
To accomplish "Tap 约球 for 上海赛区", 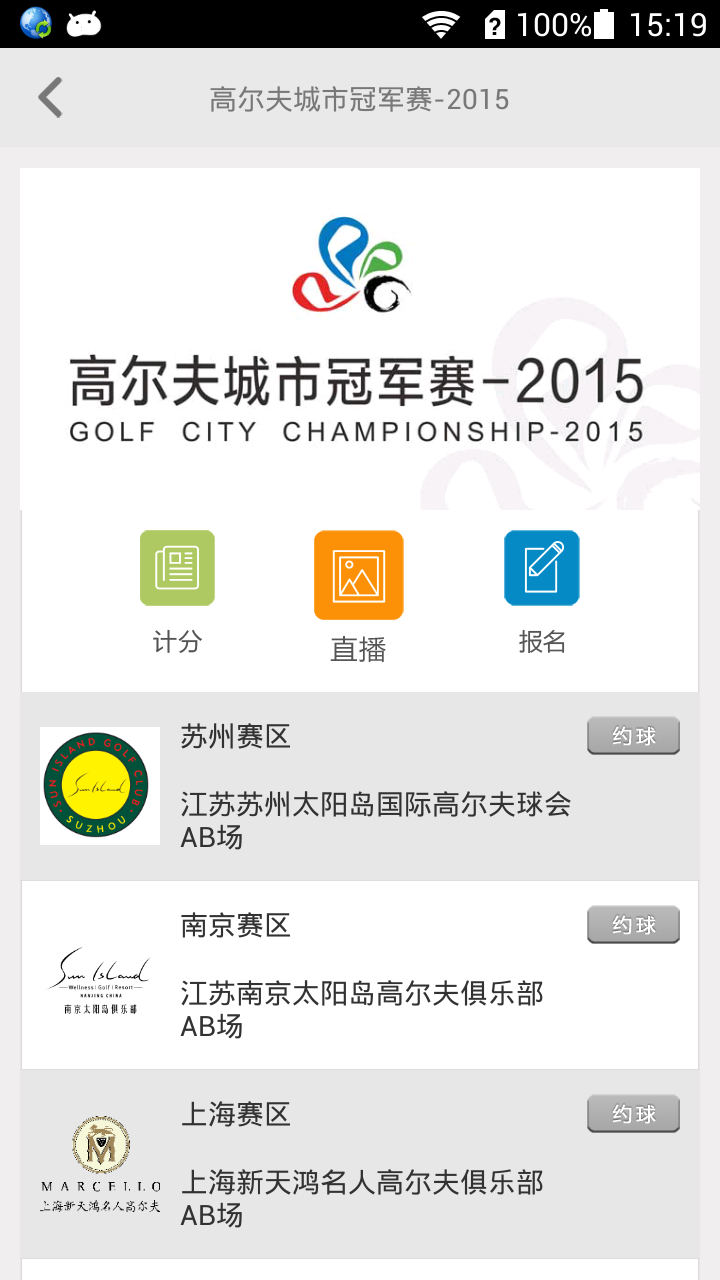I will [633, 1114].
